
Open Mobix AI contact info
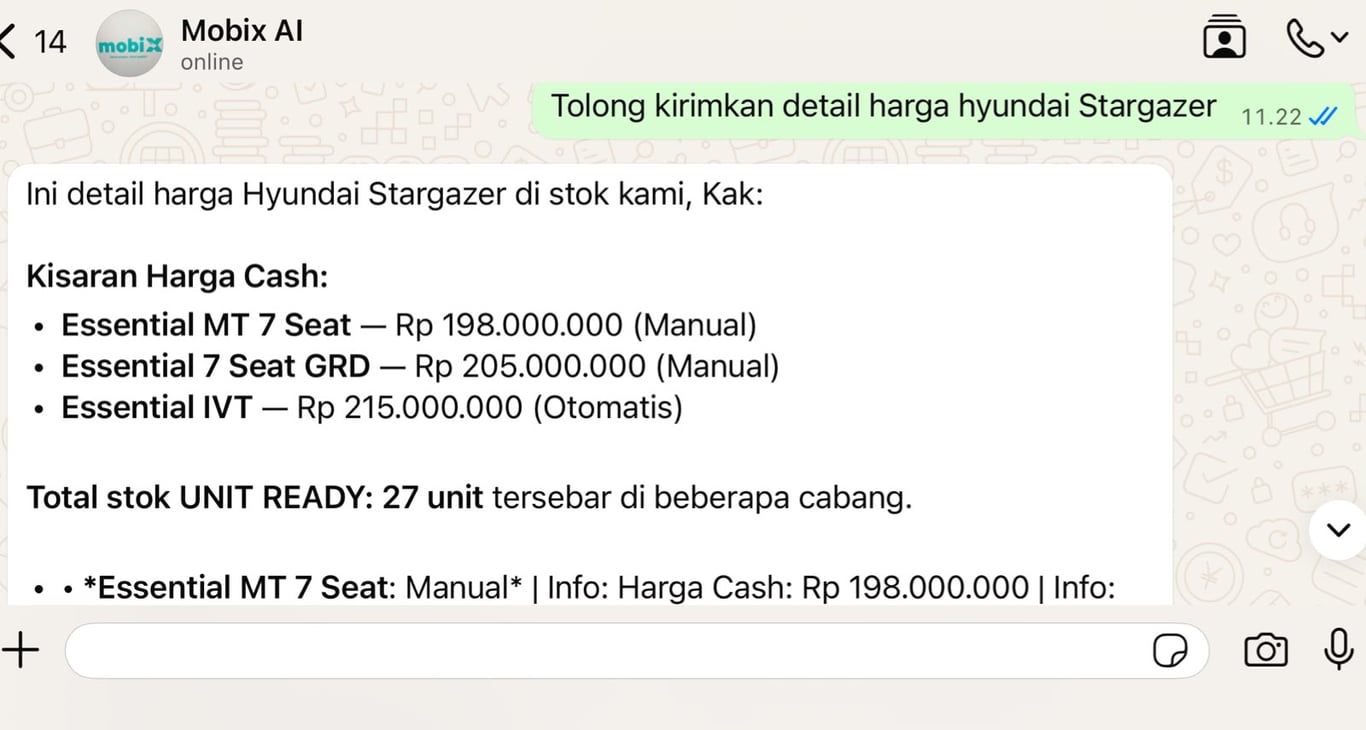coord(241,44)
